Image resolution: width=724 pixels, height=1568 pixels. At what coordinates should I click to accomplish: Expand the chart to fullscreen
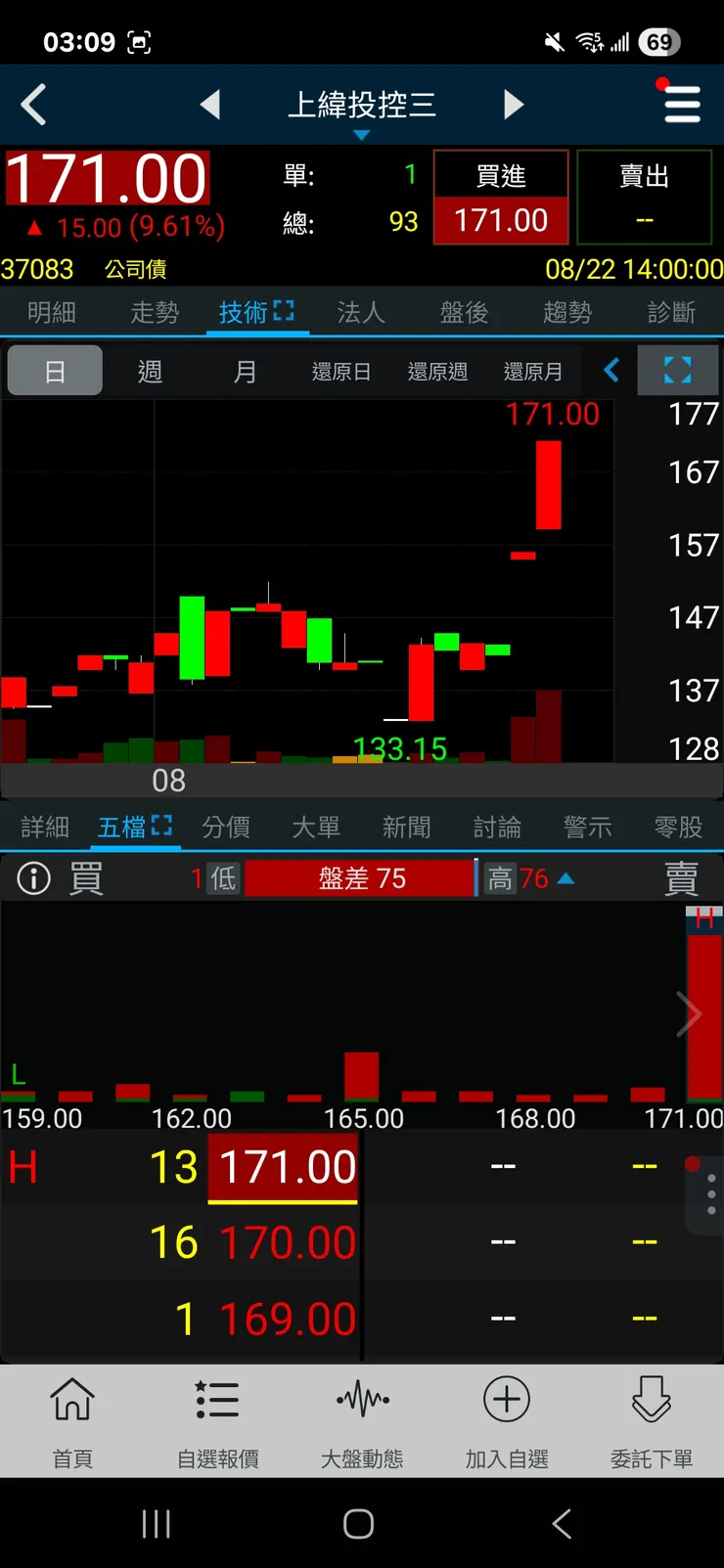[677, 371]
